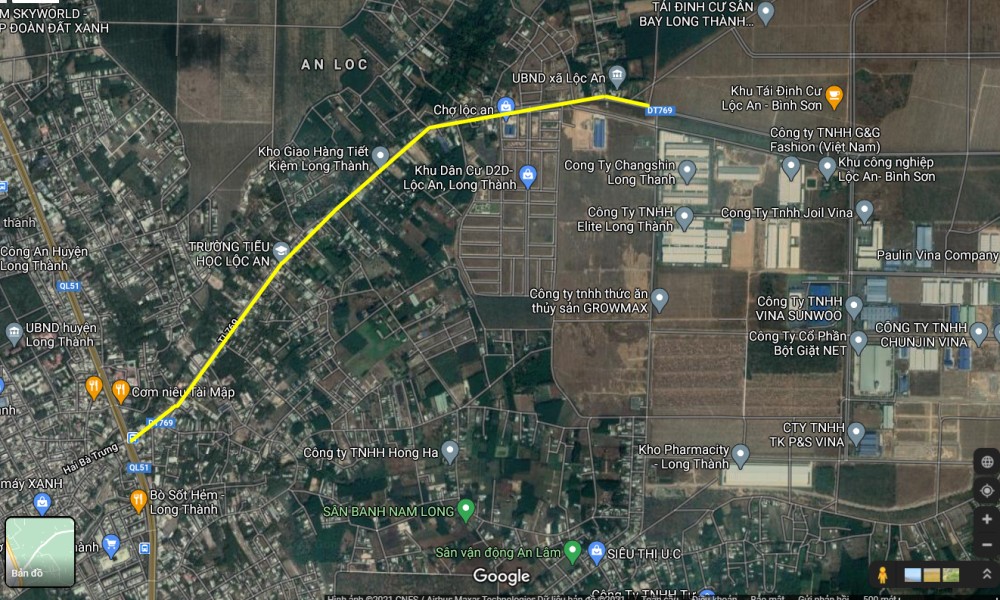Open Công Ty Changshin Long Thành pin
Image resolution: width=1000 pixels, height=600 pixels.
(687, 170)
